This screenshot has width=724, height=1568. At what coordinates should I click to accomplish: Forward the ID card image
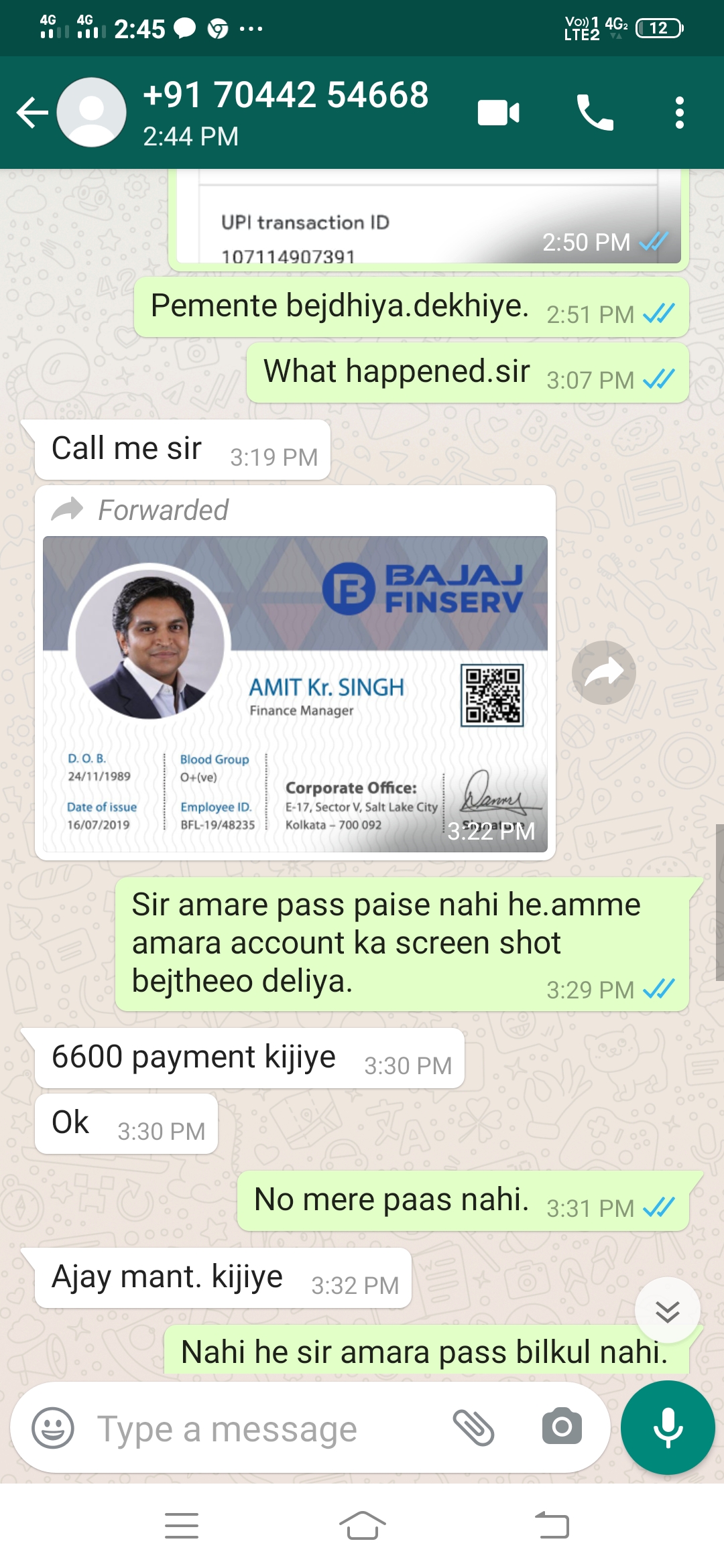[603, 672]
